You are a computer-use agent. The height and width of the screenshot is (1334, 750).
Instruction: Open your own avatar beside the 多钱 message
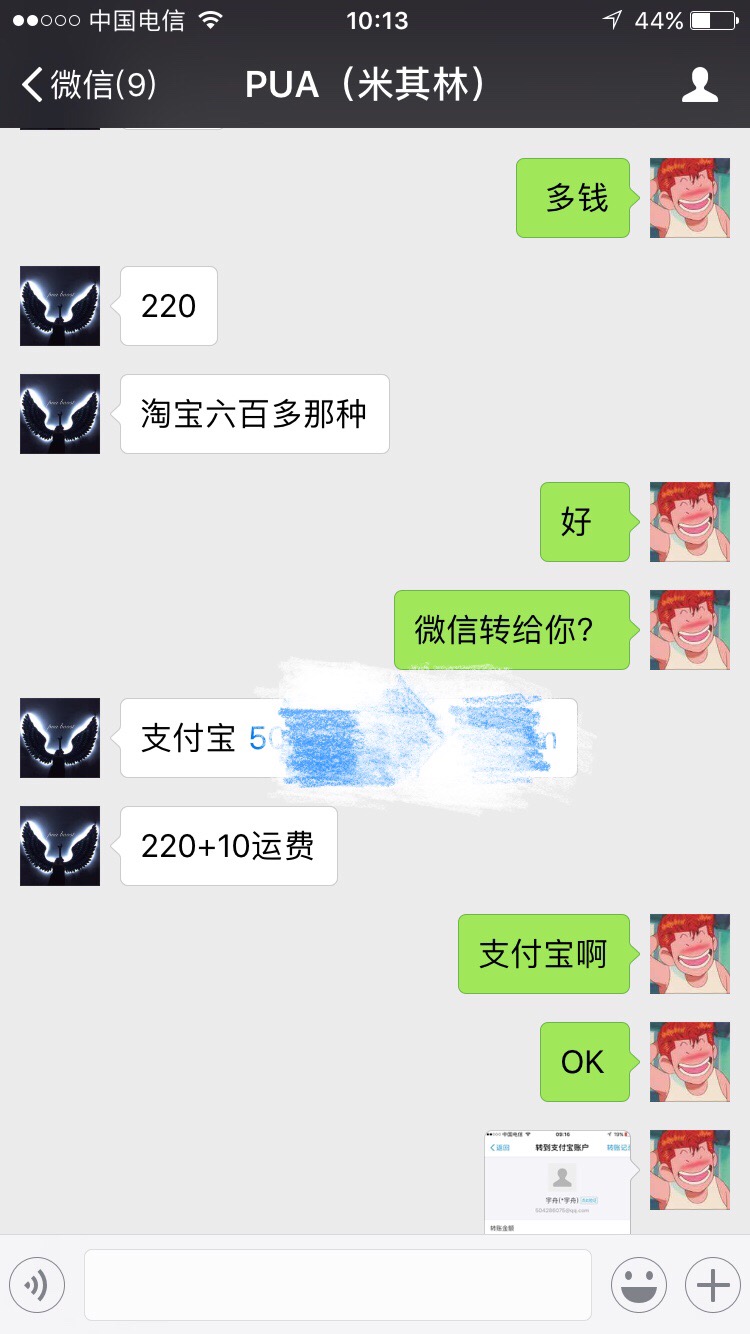(690, 198)
